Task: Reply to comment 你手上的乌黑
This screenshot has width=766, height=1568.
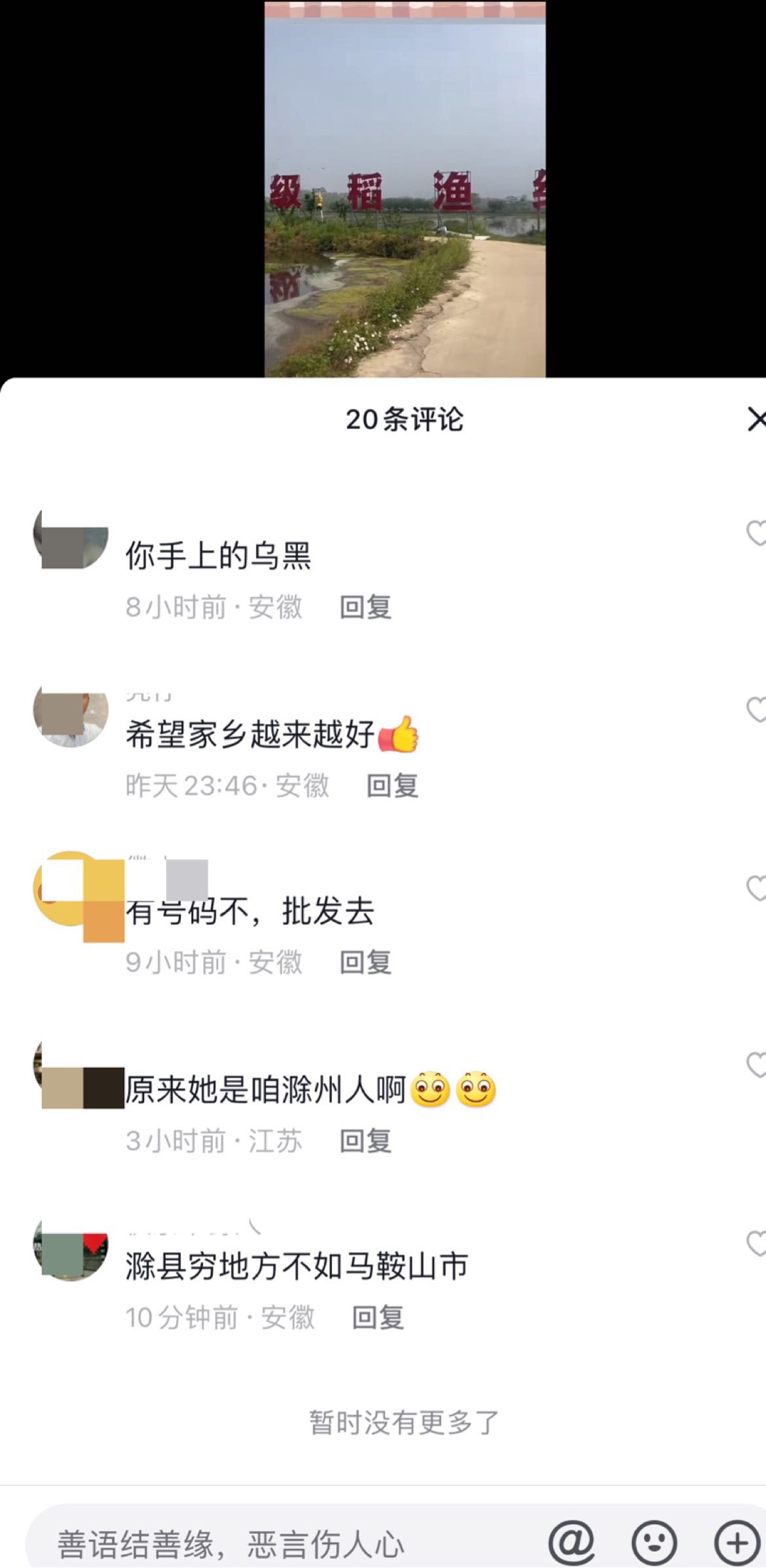Action: click(365, 608)
